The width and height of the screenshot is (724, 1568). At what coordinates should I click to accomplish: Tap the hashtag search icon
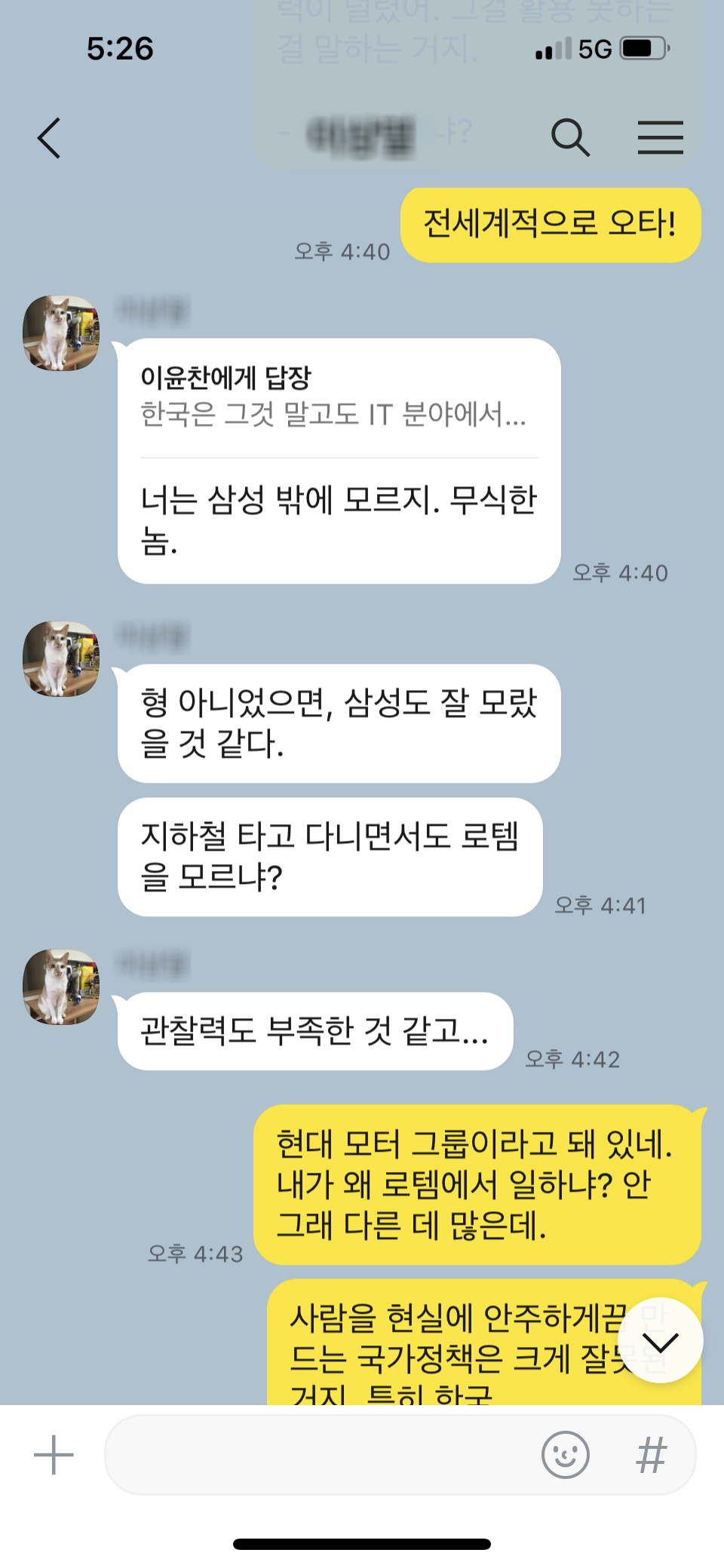[x=651, y=1455]
